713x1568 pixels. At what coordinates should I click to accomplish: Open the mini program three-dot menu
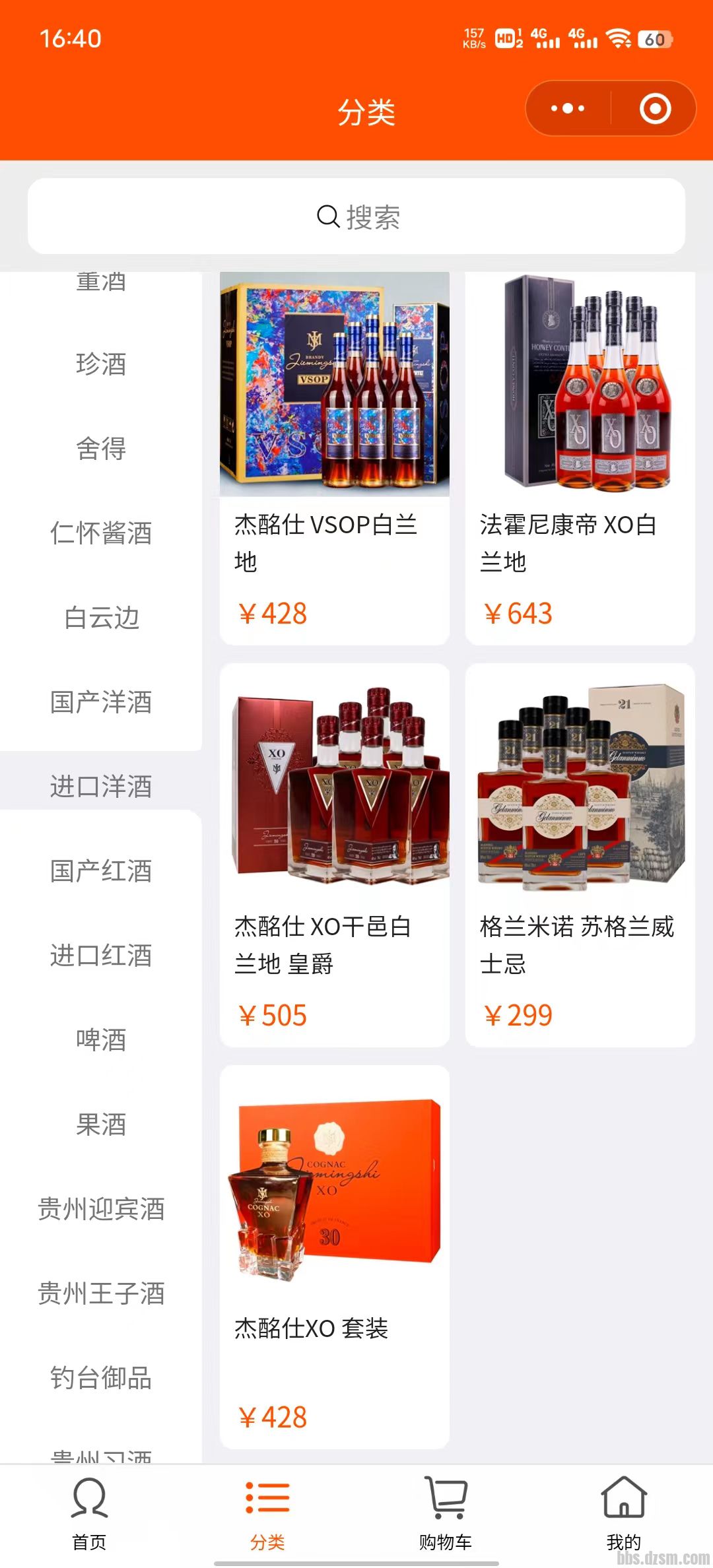[x=568, y=109]
